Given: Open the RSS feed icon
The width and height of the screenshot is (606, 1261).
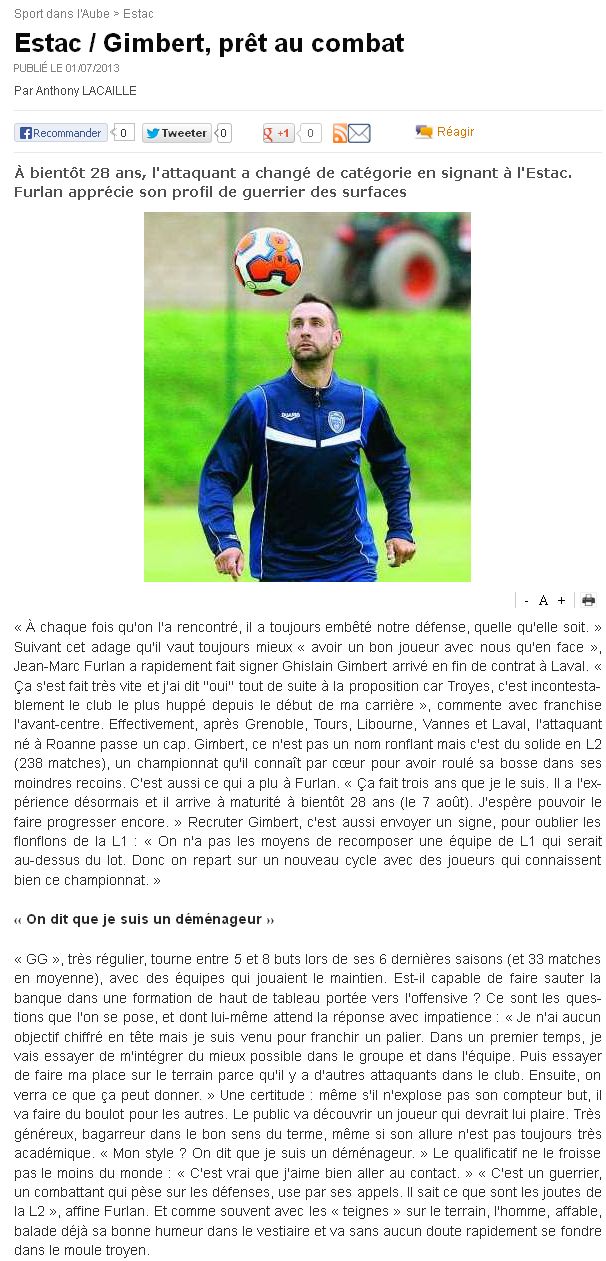Looking at the screenshot, I should click(340, 133).
